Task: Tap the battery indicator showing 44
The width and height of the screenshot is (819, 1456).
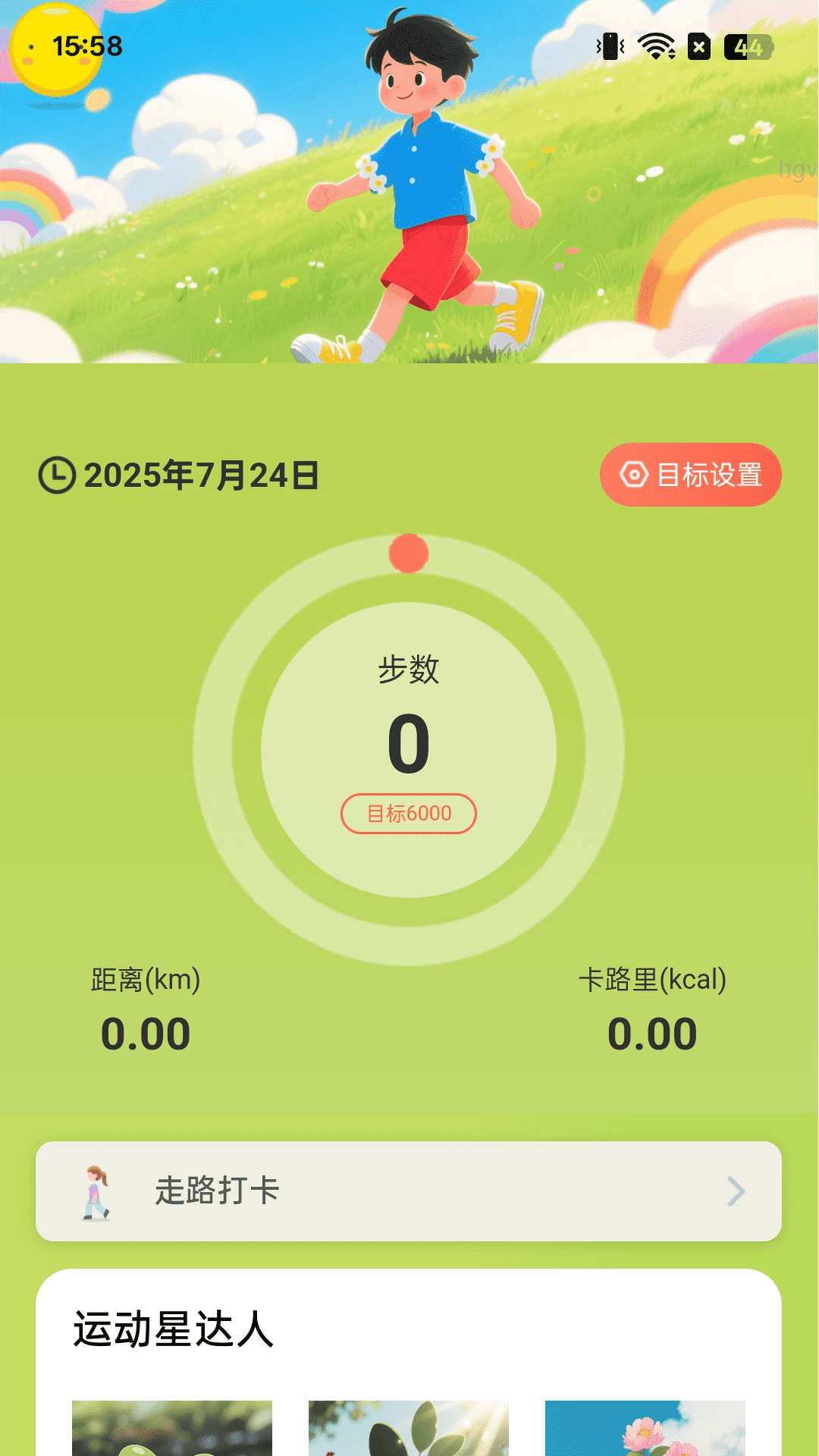Action: tap(747, 45)
